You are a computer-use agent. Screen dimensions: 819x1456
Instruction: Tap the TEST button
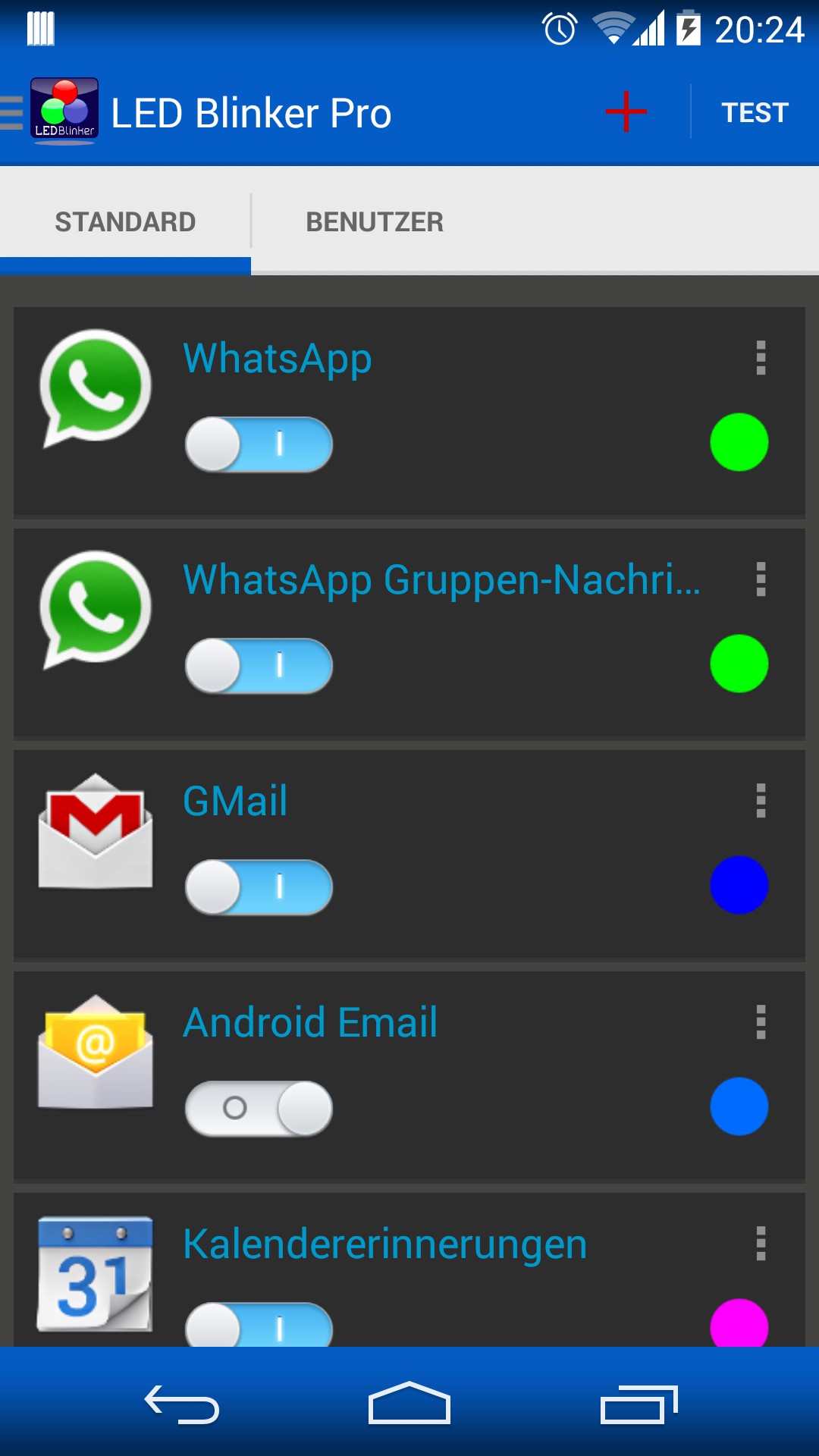(x=755, y=112)
